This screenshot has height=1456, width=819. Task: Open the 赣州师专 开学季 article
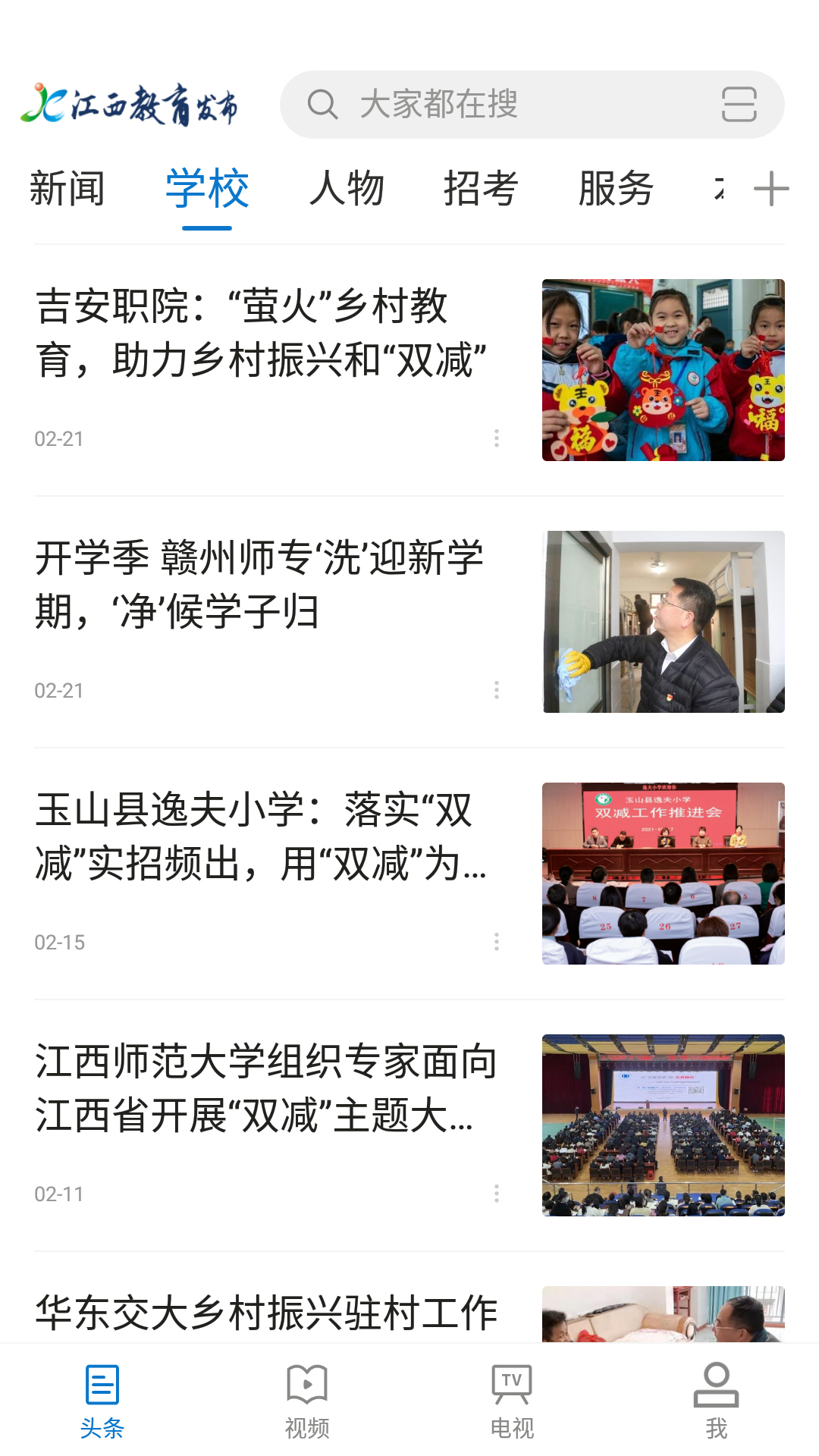click(x=409, y=622)
